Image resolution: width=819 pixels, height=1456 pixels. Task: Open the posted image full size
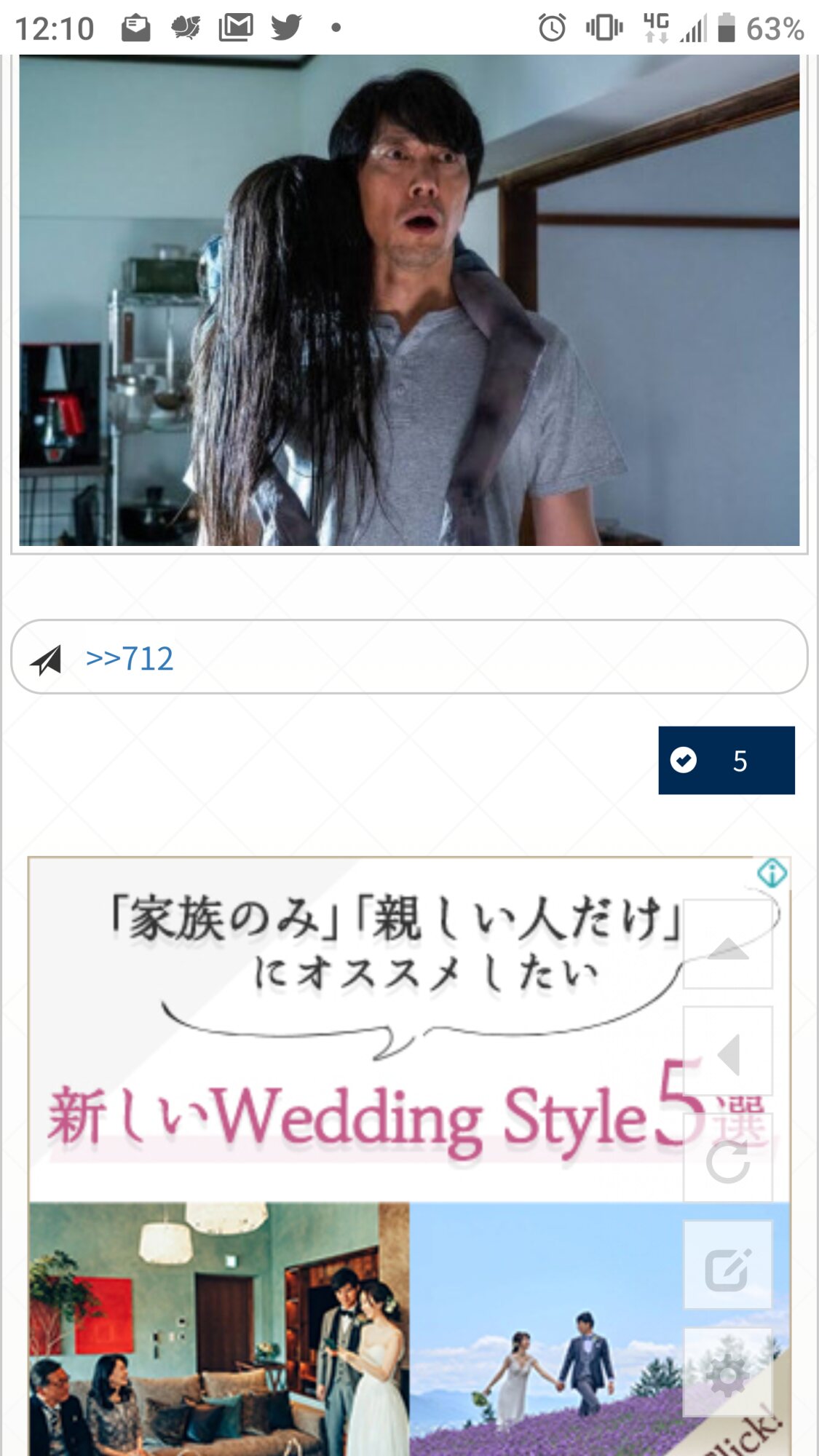409,300
